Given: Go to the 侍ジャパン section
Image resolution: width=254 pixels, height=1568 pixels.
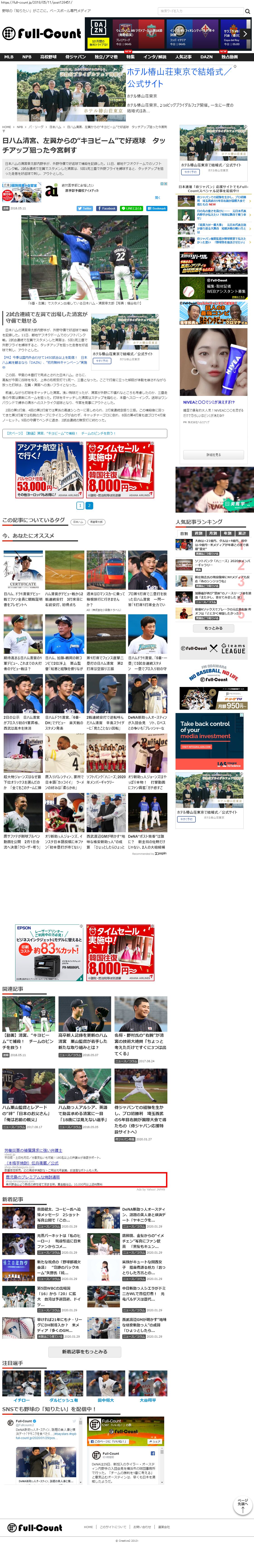Looking at the screenshot, I should 75,57.
